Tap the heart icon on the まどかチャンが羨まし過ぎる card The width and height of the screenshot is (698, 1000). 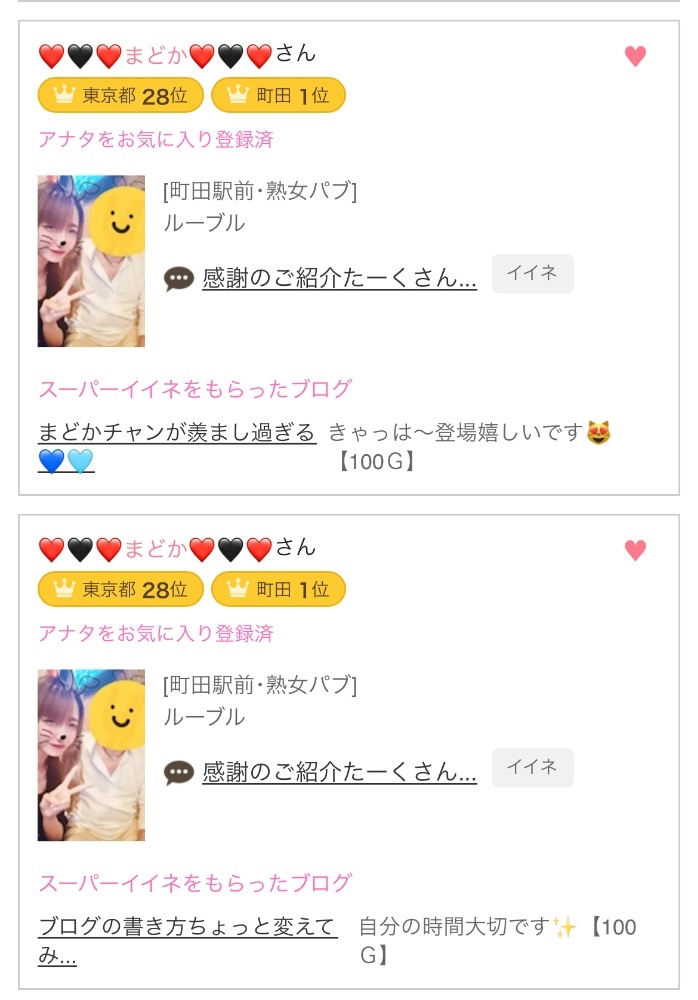coord(635,57)
